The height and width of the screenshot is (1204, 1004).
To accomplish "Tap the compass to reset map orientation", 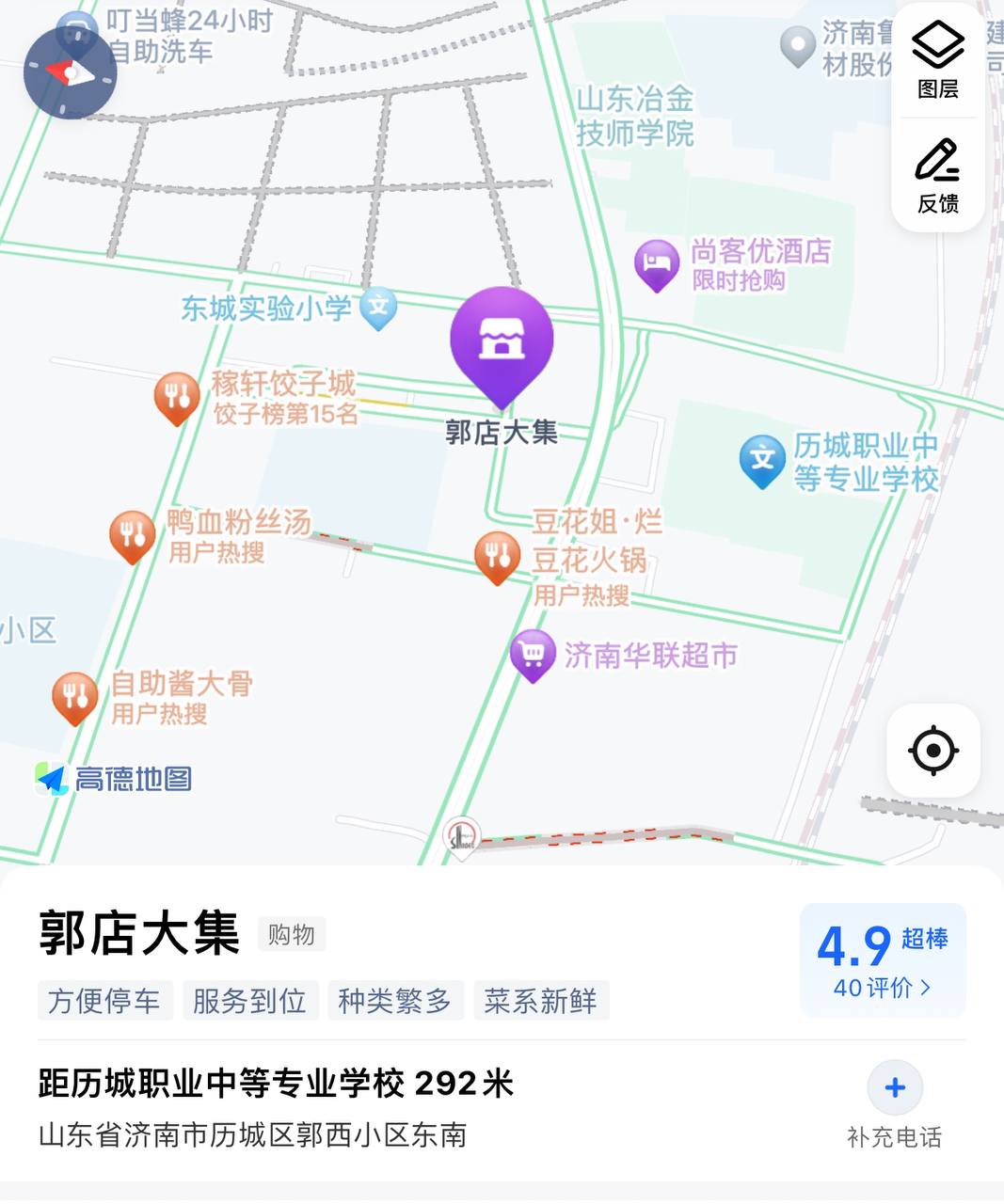I will click(x=70, y=71).
